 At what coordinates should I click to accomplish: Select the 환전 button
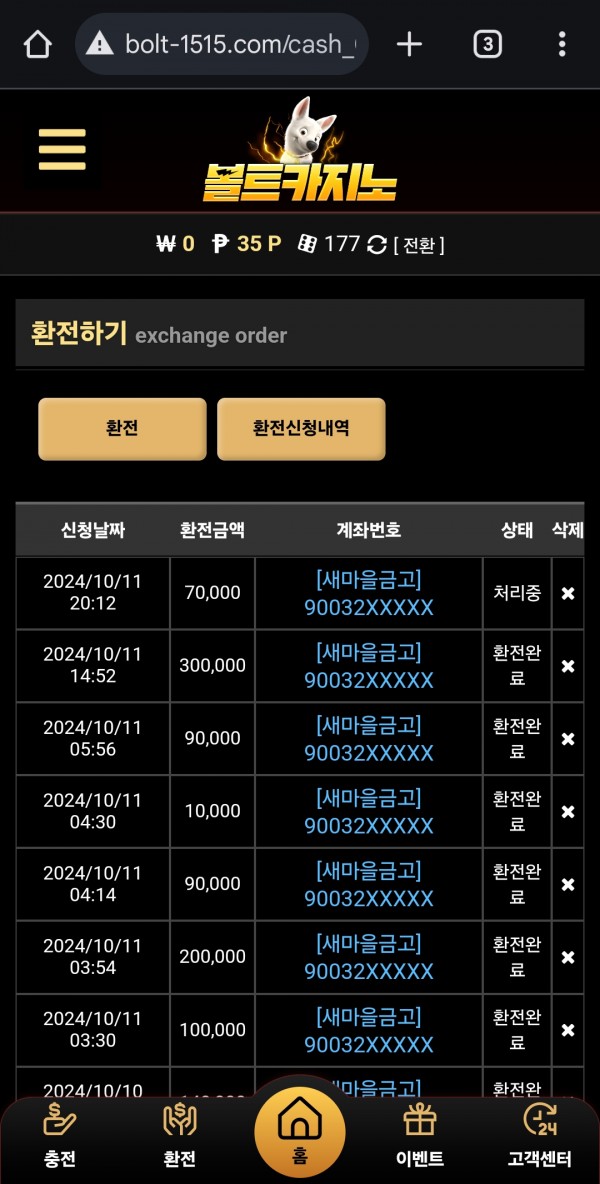click(122, 429)
